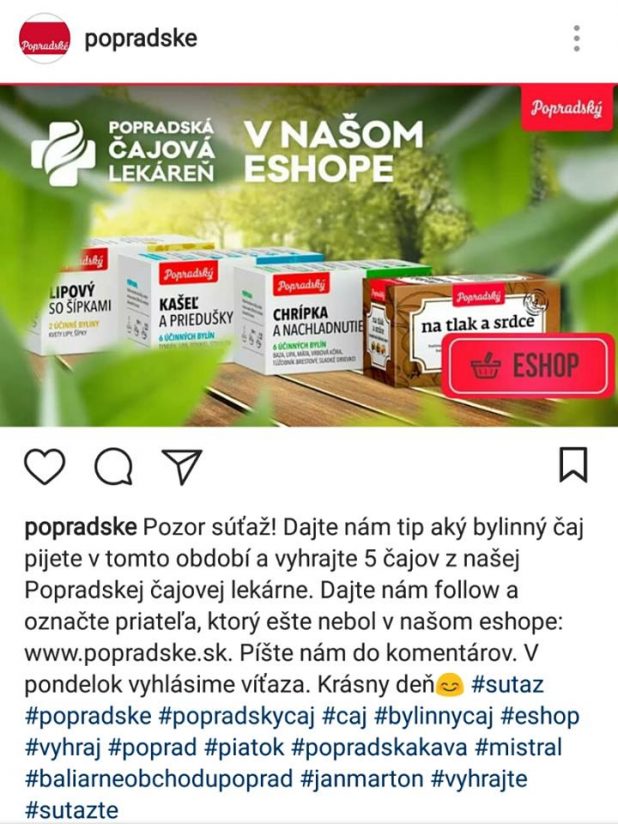Viewport: 618px width, 824px height.
Task: Share the post via direct message
Action: [x=181, y=466]
